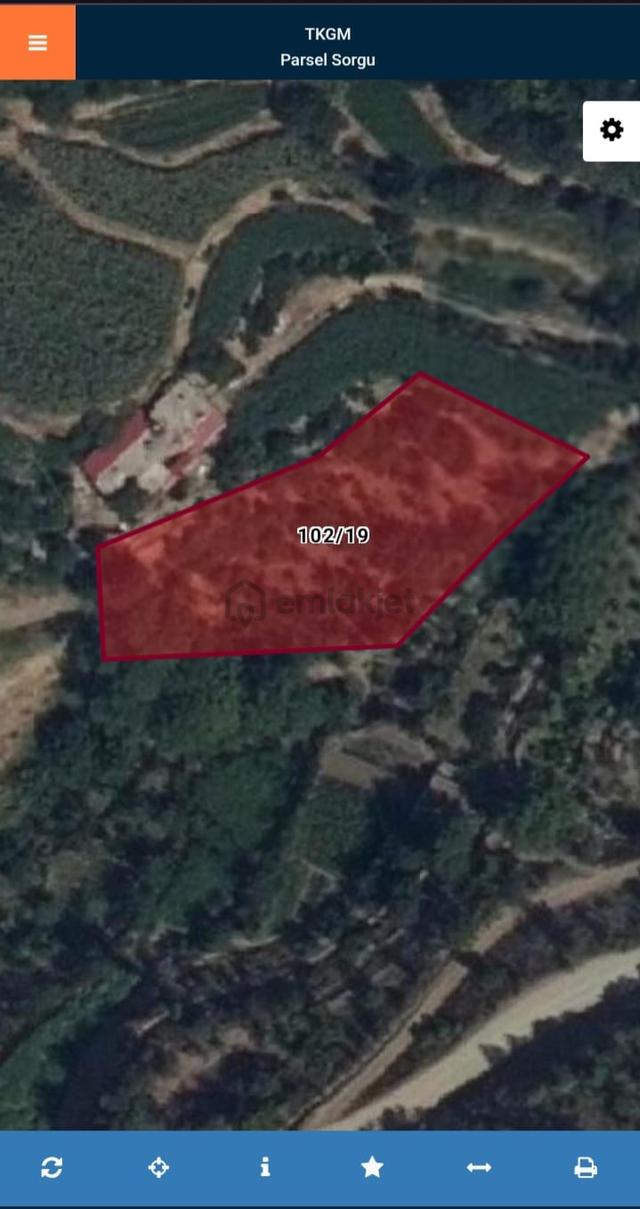This screenshot has height=1209, width=640.
Task: Select the measure distance arrows tool
Action: (x=479, y=1167)
